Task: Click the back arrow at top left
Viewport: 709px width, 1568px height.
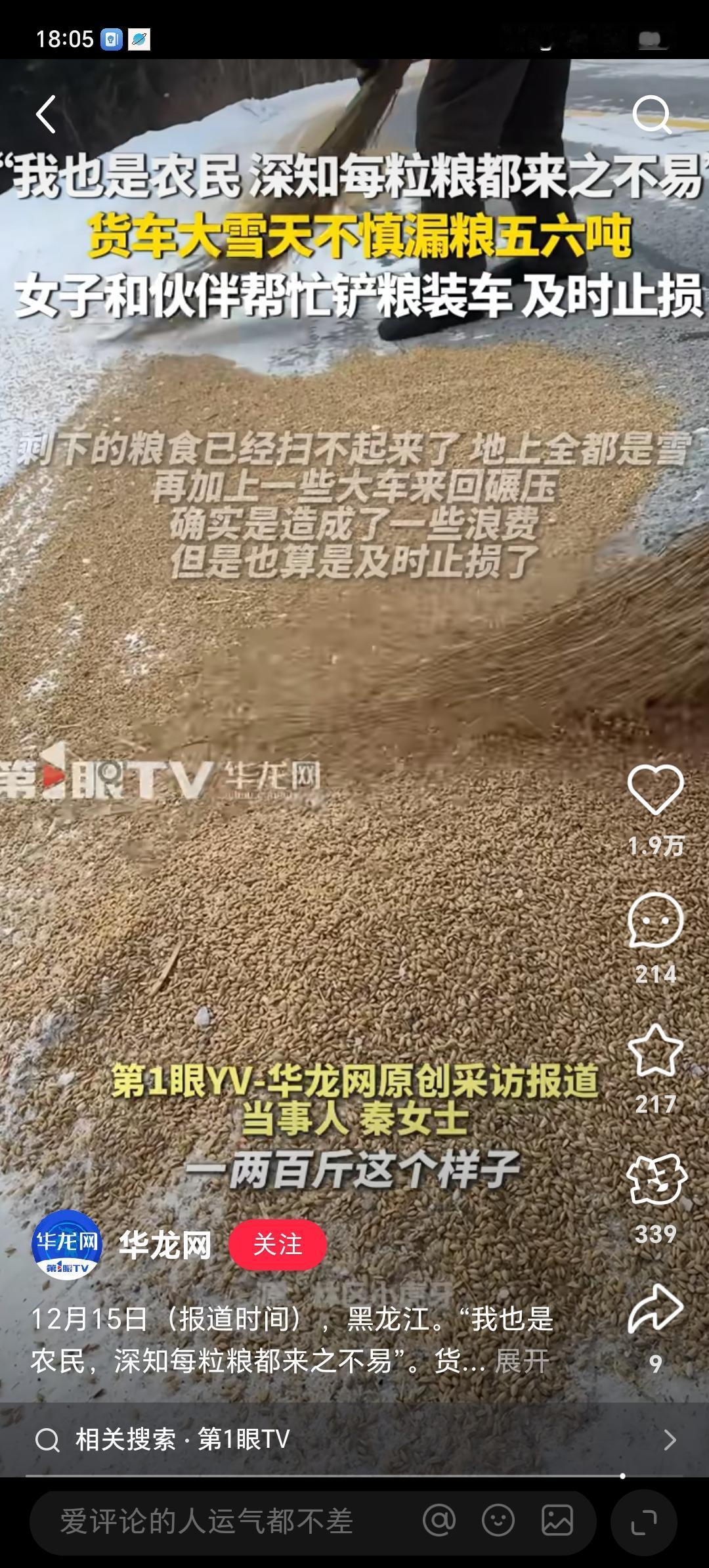Action: pos(46,114)
